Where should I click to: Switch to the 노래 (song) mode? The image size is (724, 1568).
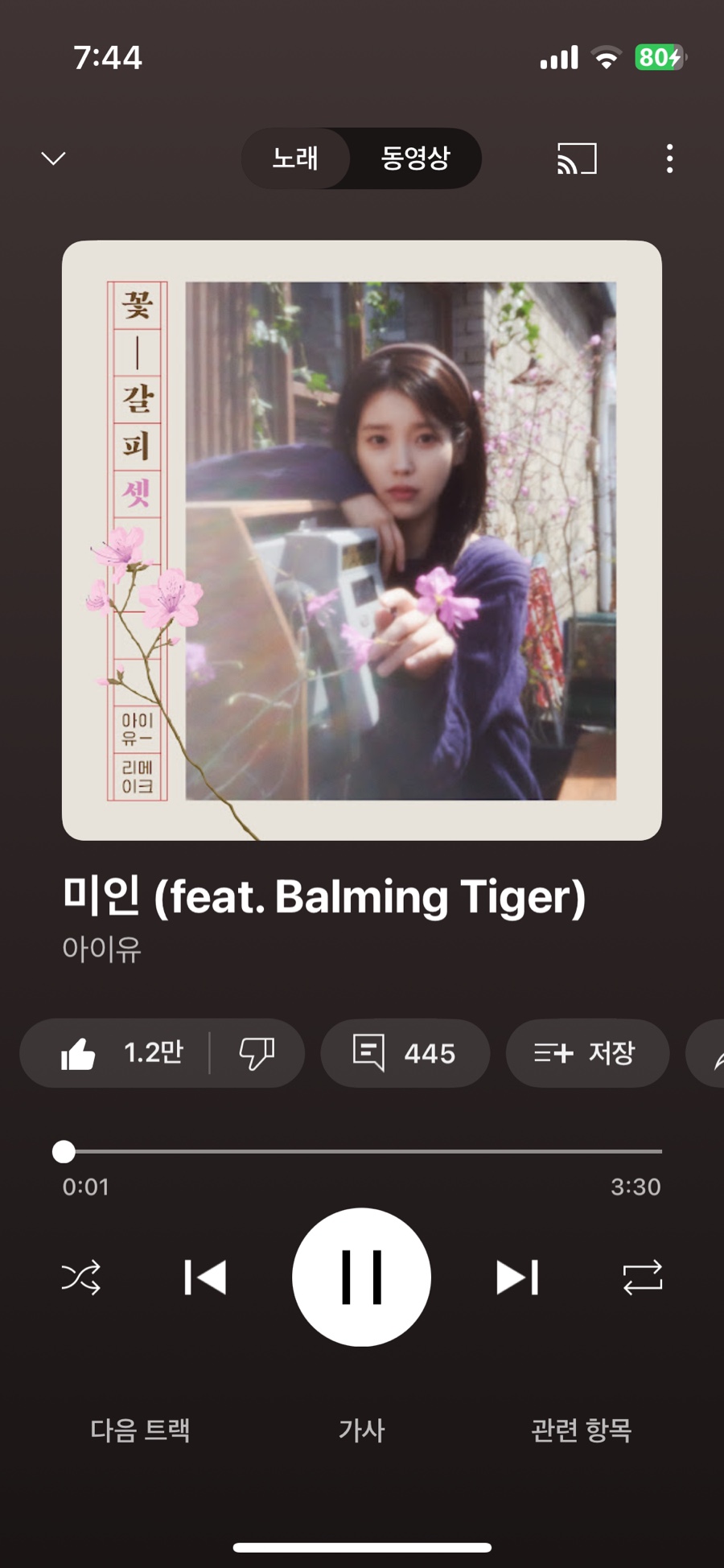[295, 158]
